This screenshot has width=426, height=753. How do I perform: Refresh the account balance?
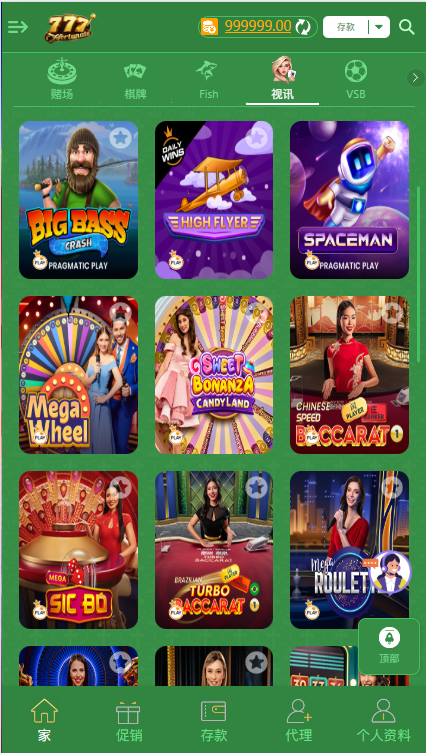[x=303, y=27]
